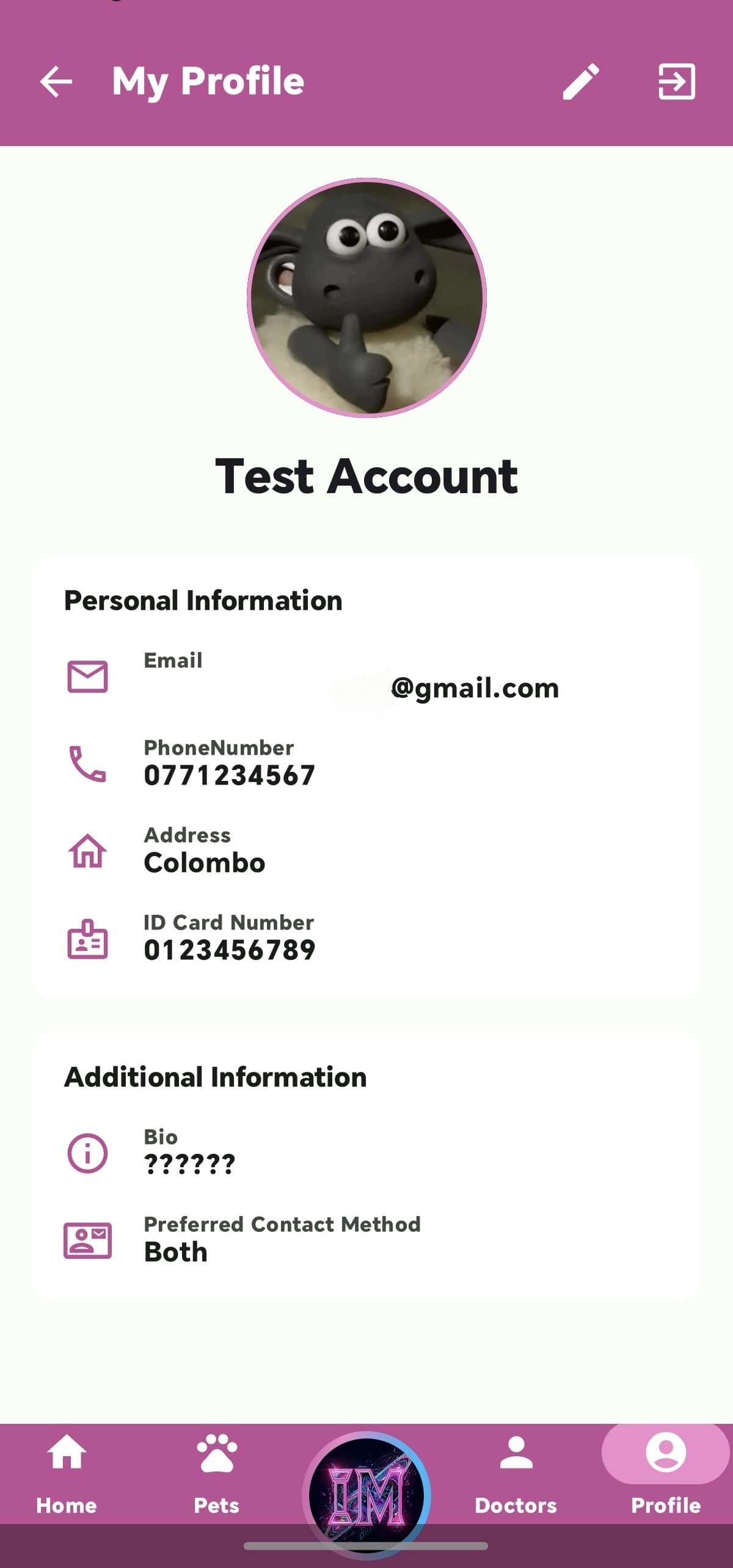Edit profile with the pencil icon
The height and width of the screenshot is (1568, 733).
pyautogui.click(x=580, y=81)
